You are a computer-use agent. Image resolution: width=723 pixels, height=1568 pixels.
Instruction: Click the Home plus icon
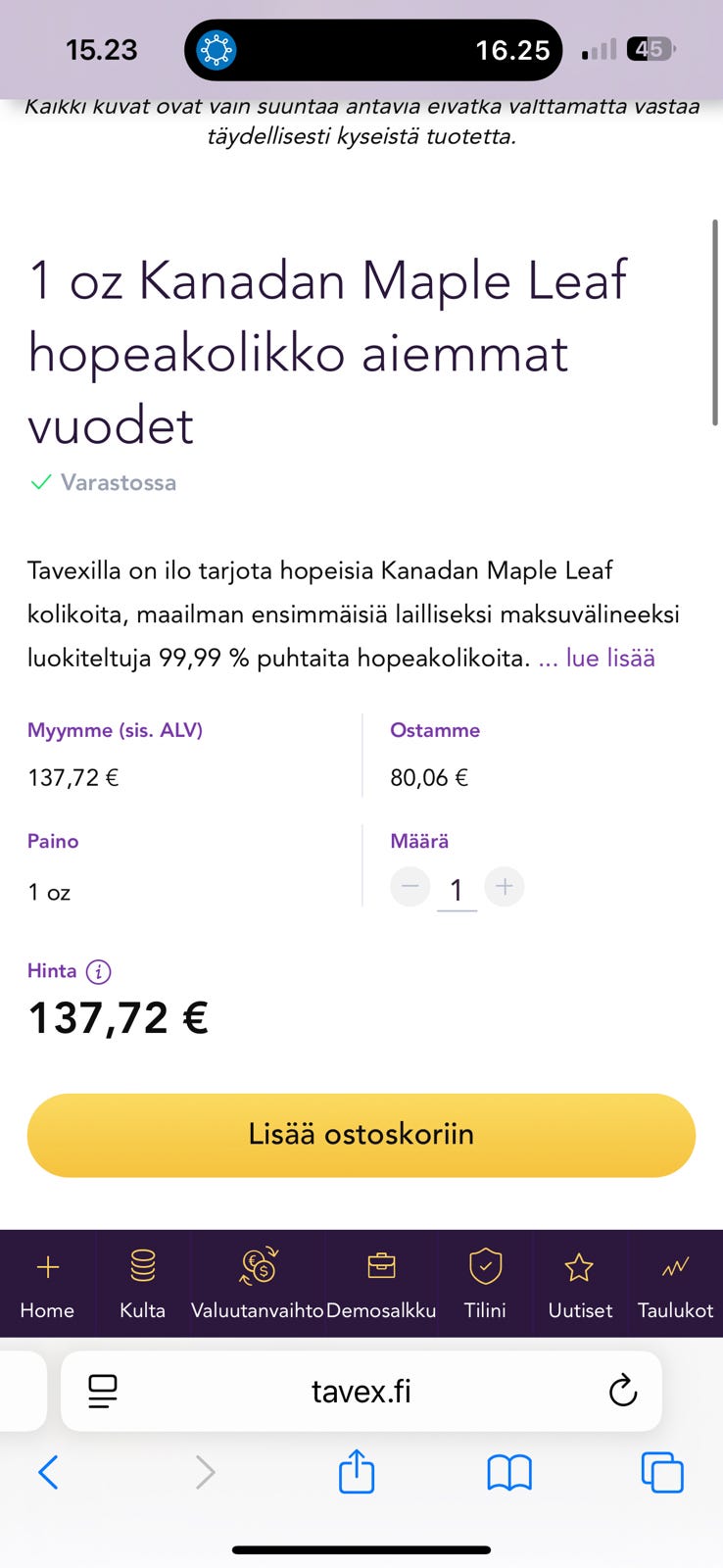coord(46,1267)
